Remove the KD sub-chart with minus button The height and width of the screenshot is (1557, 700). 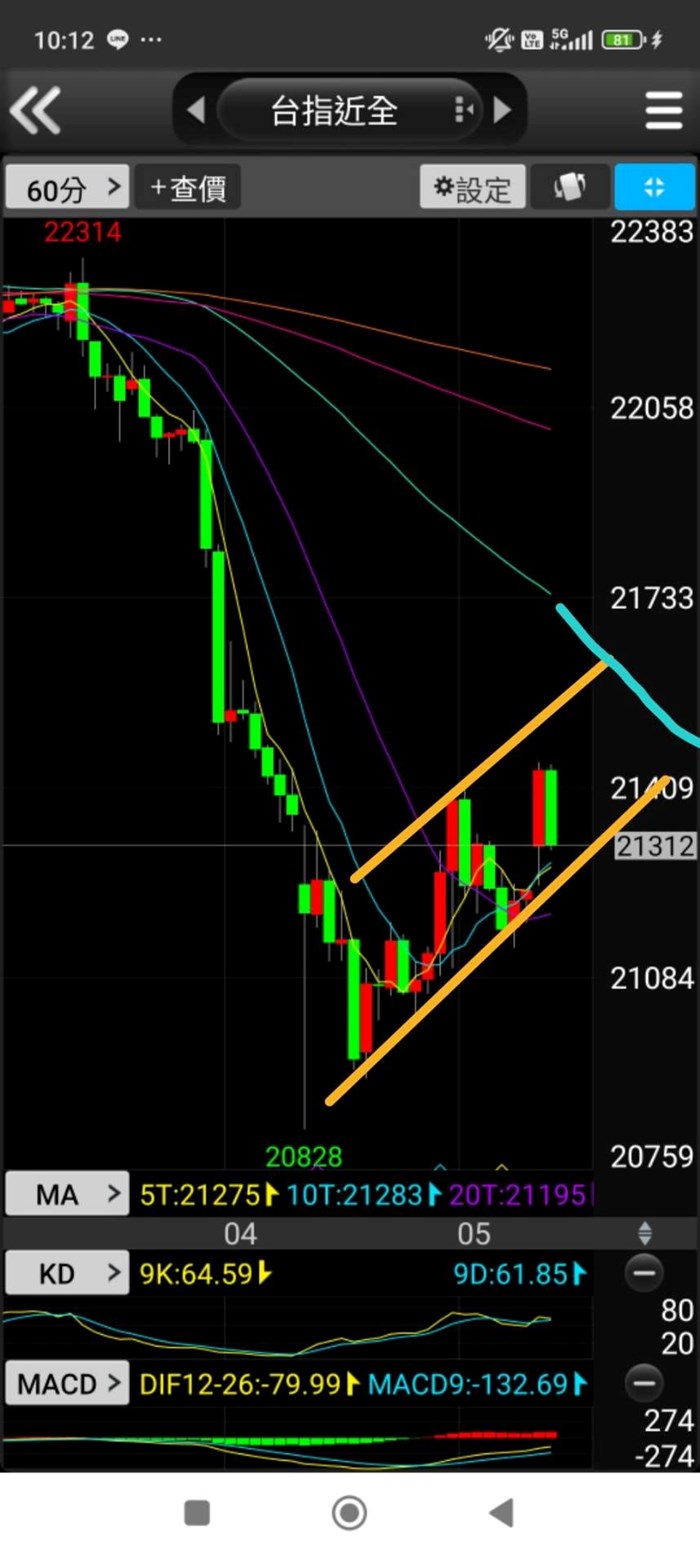644,1274
